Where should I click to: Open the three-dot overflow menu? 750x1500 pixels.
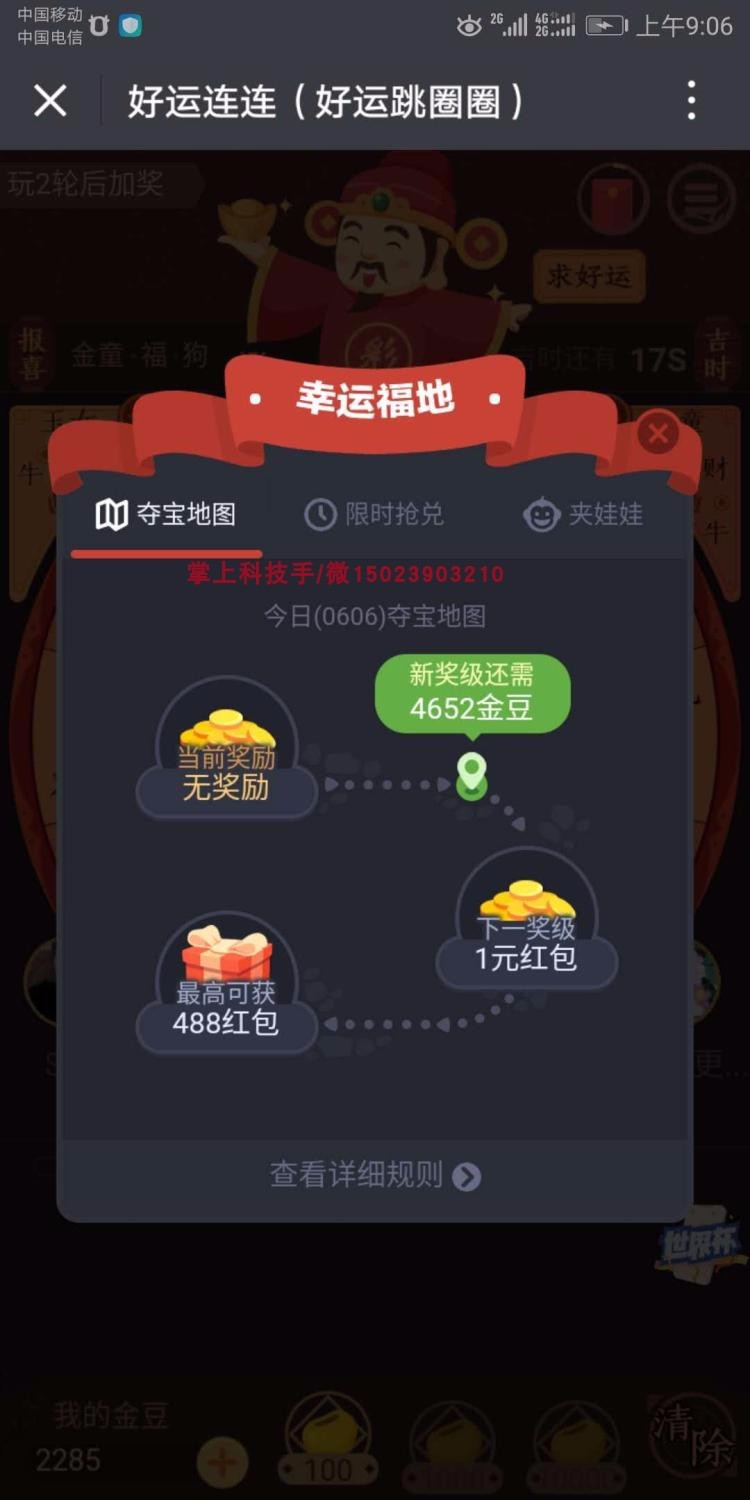(691, 101)
